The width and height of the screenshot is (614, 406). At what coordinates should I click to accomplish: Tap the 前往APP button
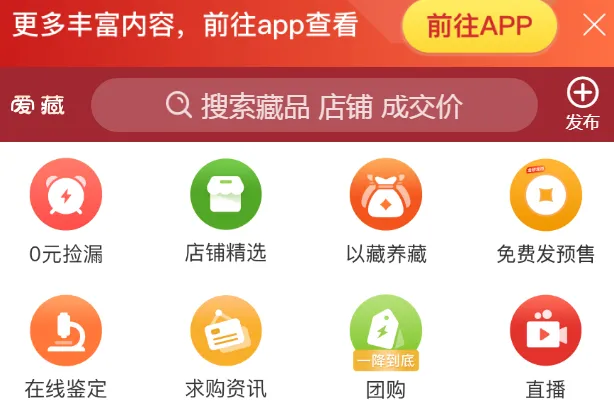pos(479,27)
